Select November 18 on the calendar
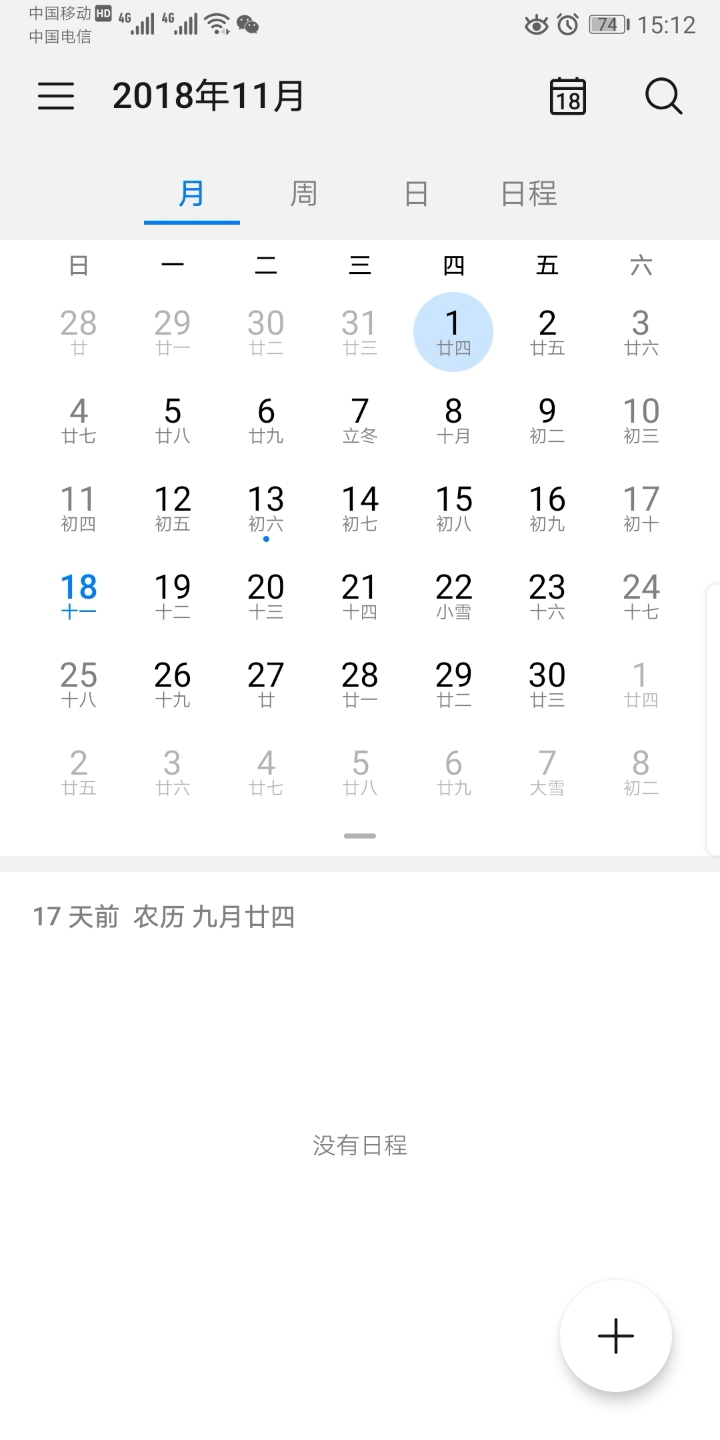The image size is (720, 1440). point(79,596)
